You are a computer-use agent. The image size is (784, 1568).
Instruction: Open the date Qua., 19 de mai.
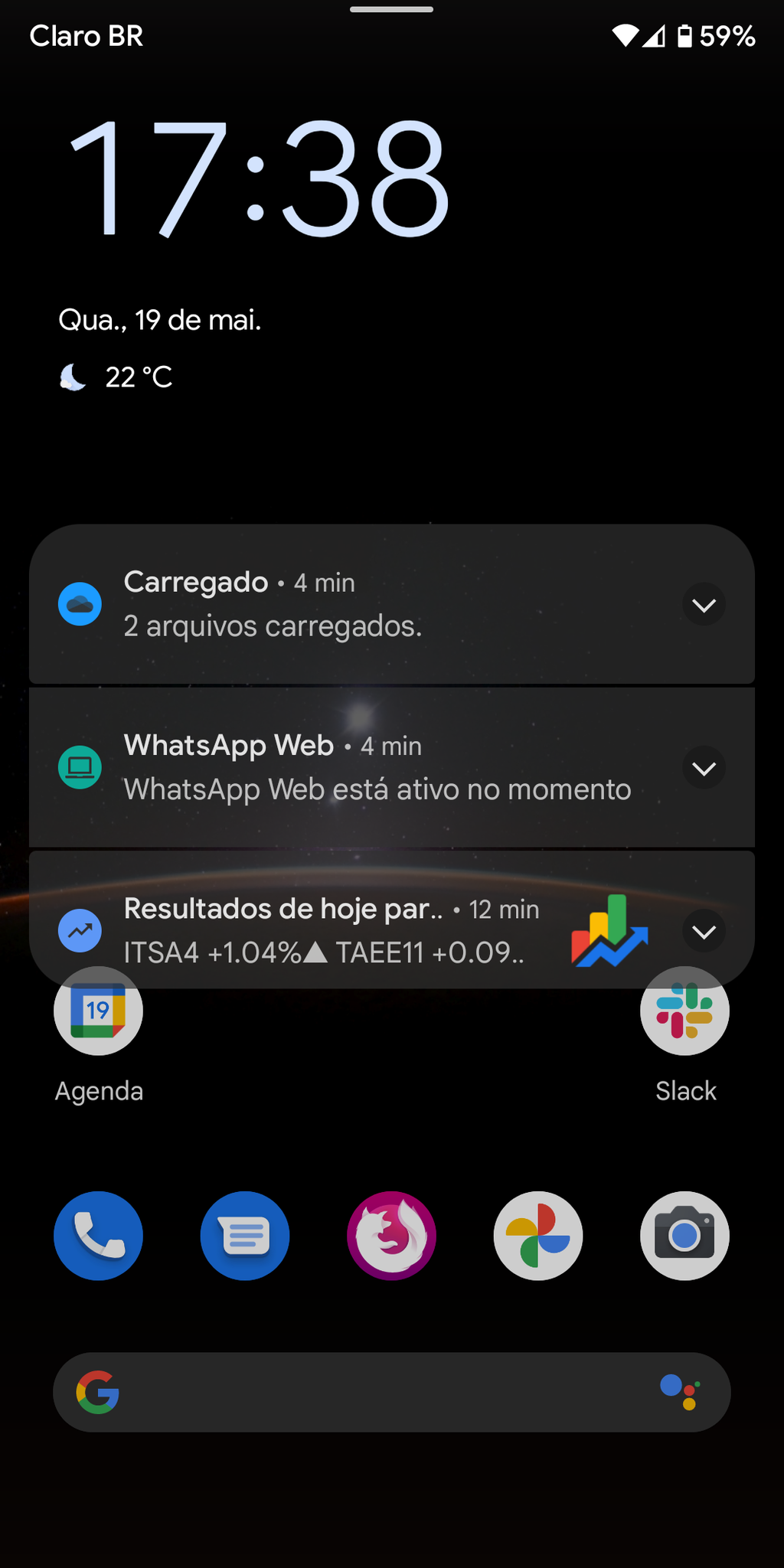(x=160, y=320)
